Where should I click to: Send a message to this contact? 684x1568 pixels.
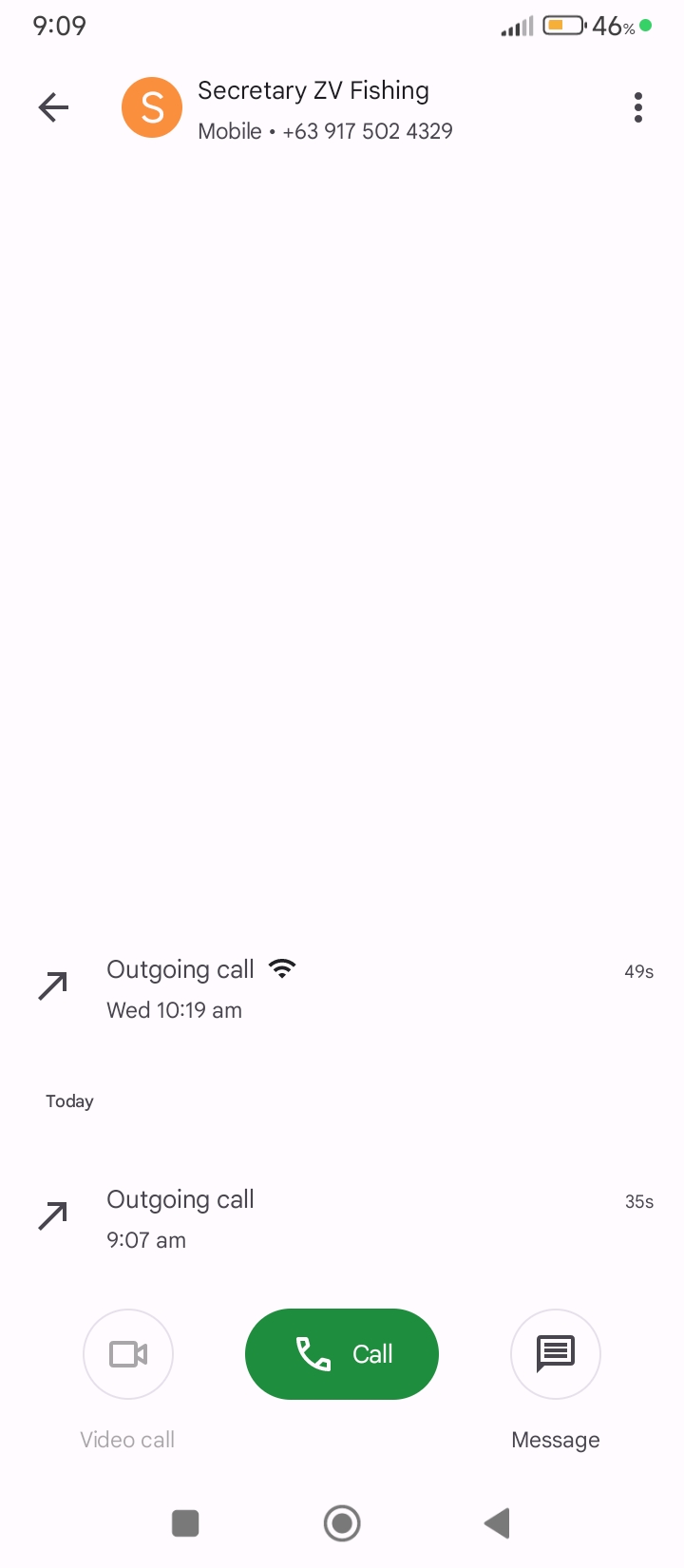coord(556,1353)
